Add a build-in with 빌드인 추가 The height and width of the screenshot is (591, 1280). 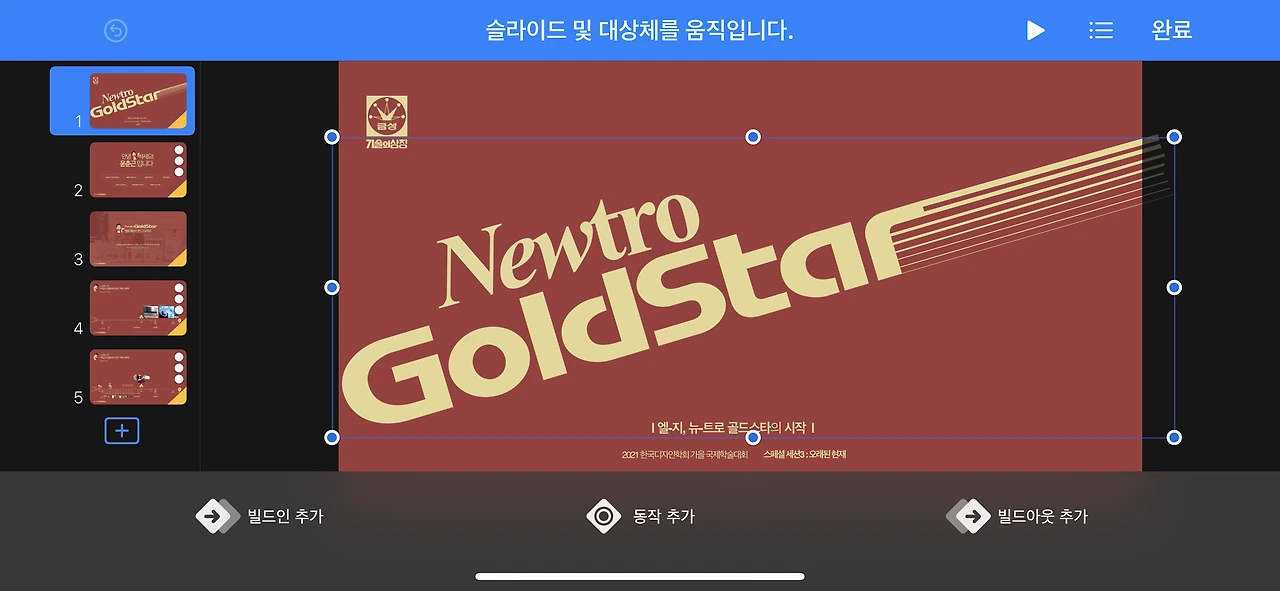260,516
